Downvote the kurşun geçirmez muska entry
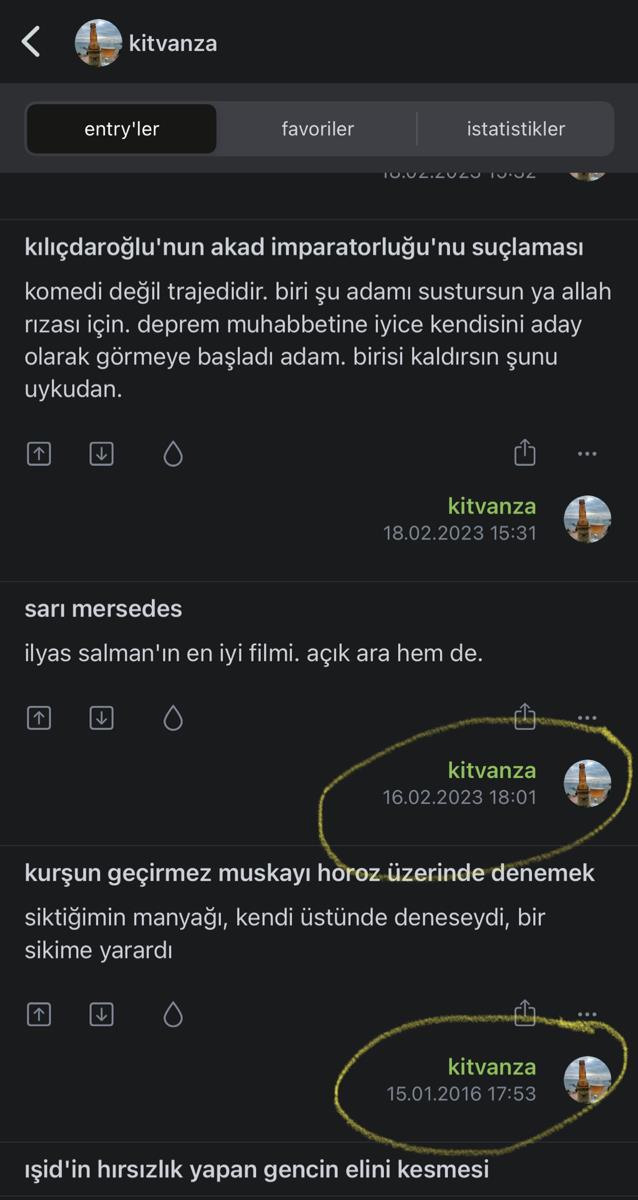The width and height of the screenshot is (638, 1200). pyautogui.click(x=101, y=1014)
